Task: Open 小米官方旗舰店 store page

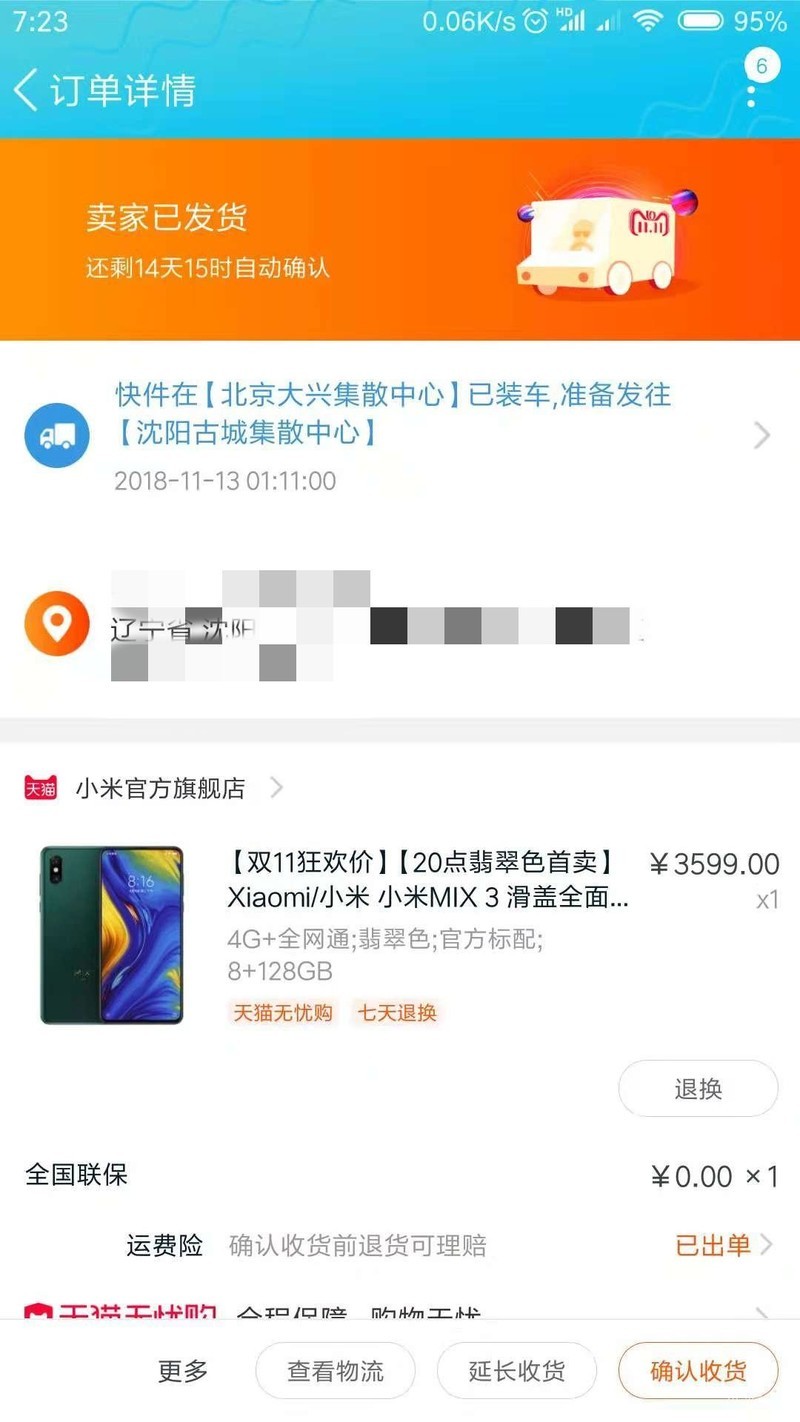Action: point(160,788)
